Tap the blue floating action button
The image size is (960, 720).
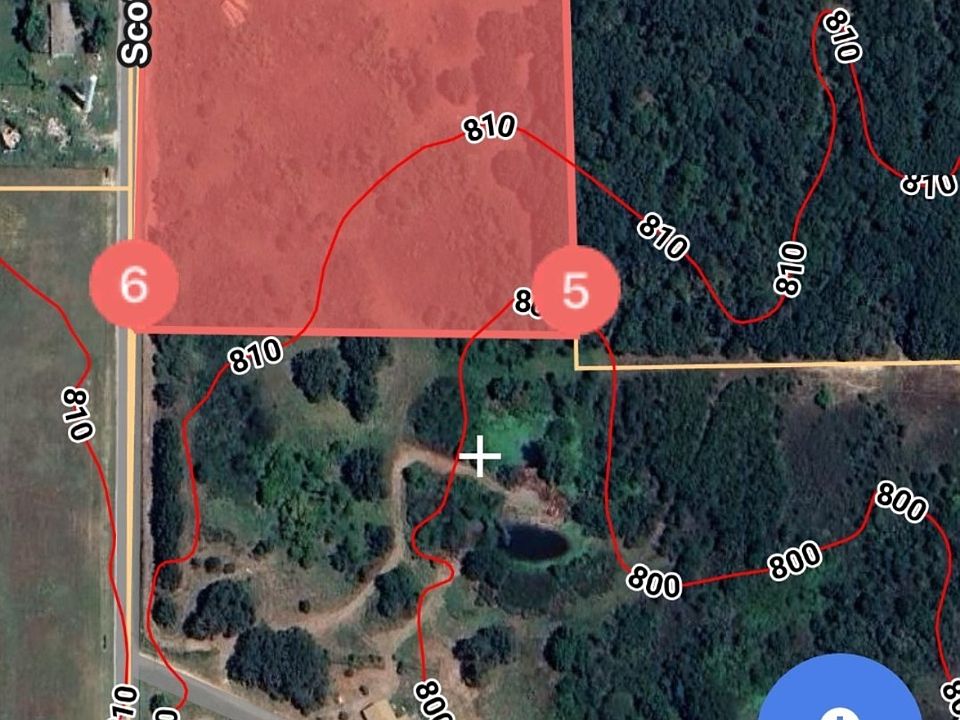pos(838,700)
